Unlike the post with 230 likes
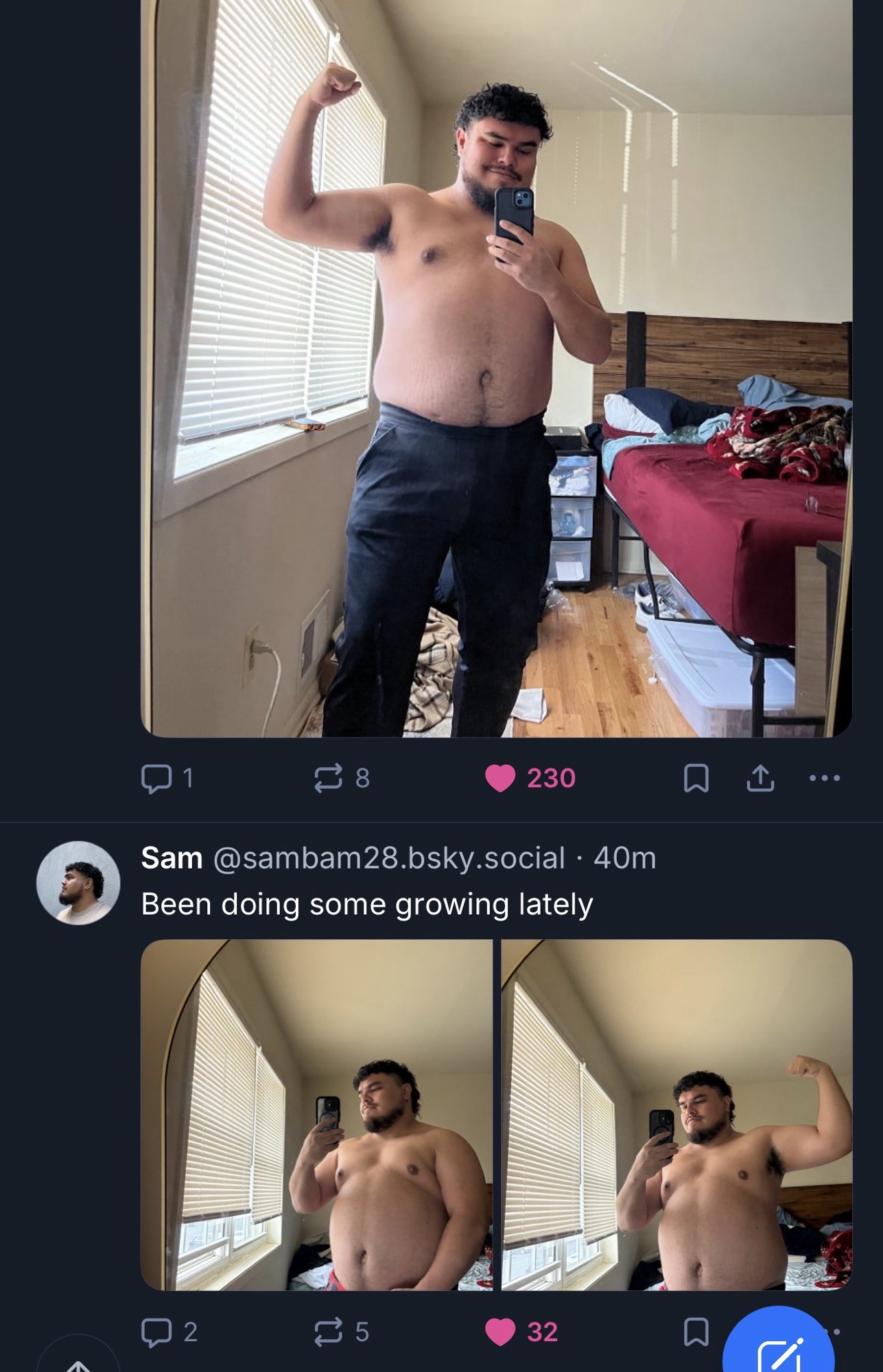 500,778
